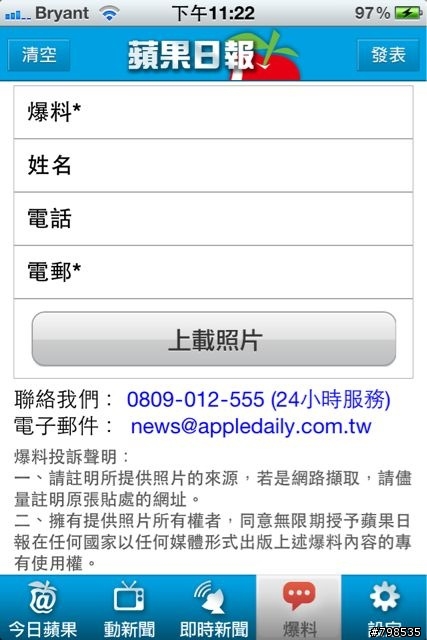Open the 動新聞 tab
Viewport: 427px width, 640px height.
point(129,608)
